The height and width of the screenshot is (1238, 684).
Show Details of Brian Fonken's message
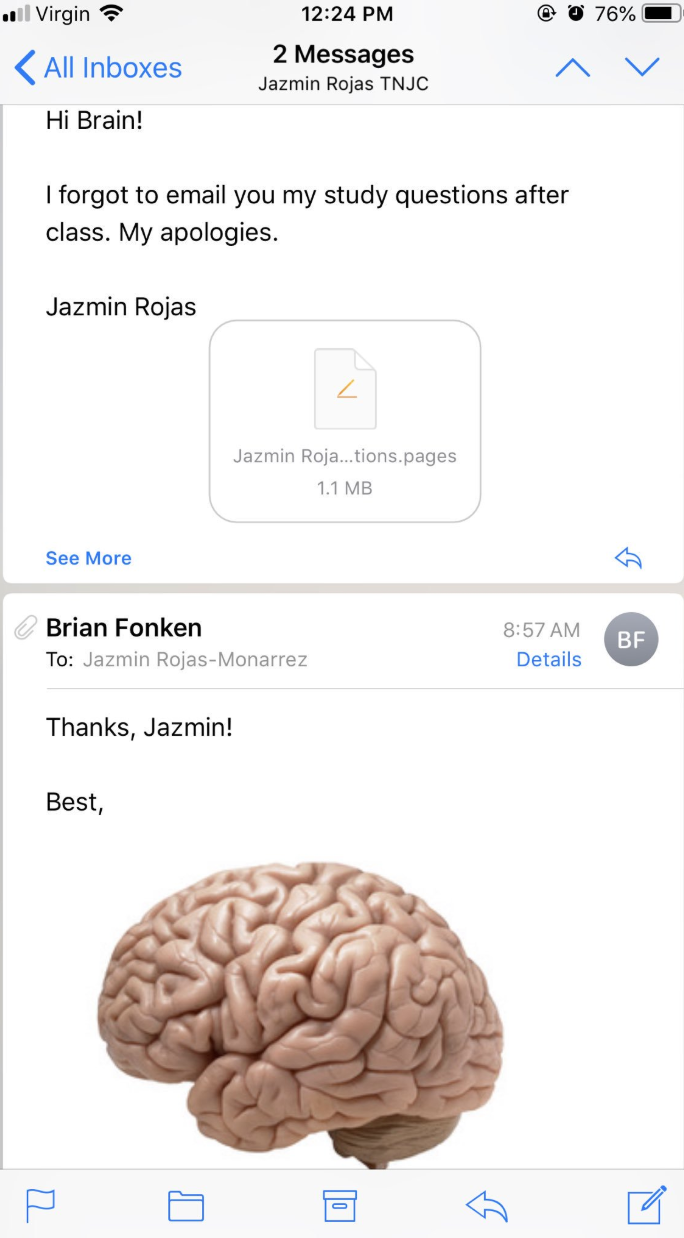pos(548,659)
